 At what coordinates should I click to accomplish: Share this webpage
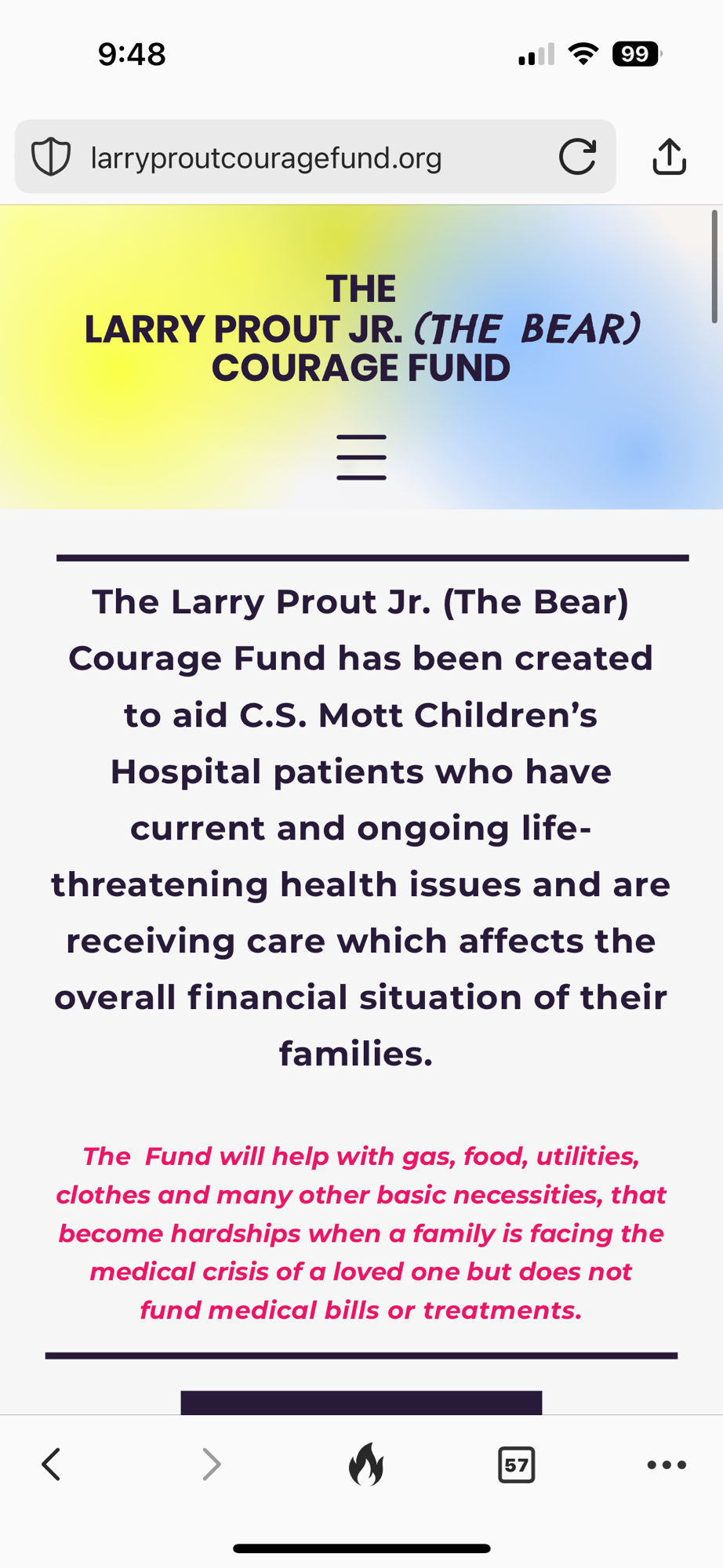[669, 157]
